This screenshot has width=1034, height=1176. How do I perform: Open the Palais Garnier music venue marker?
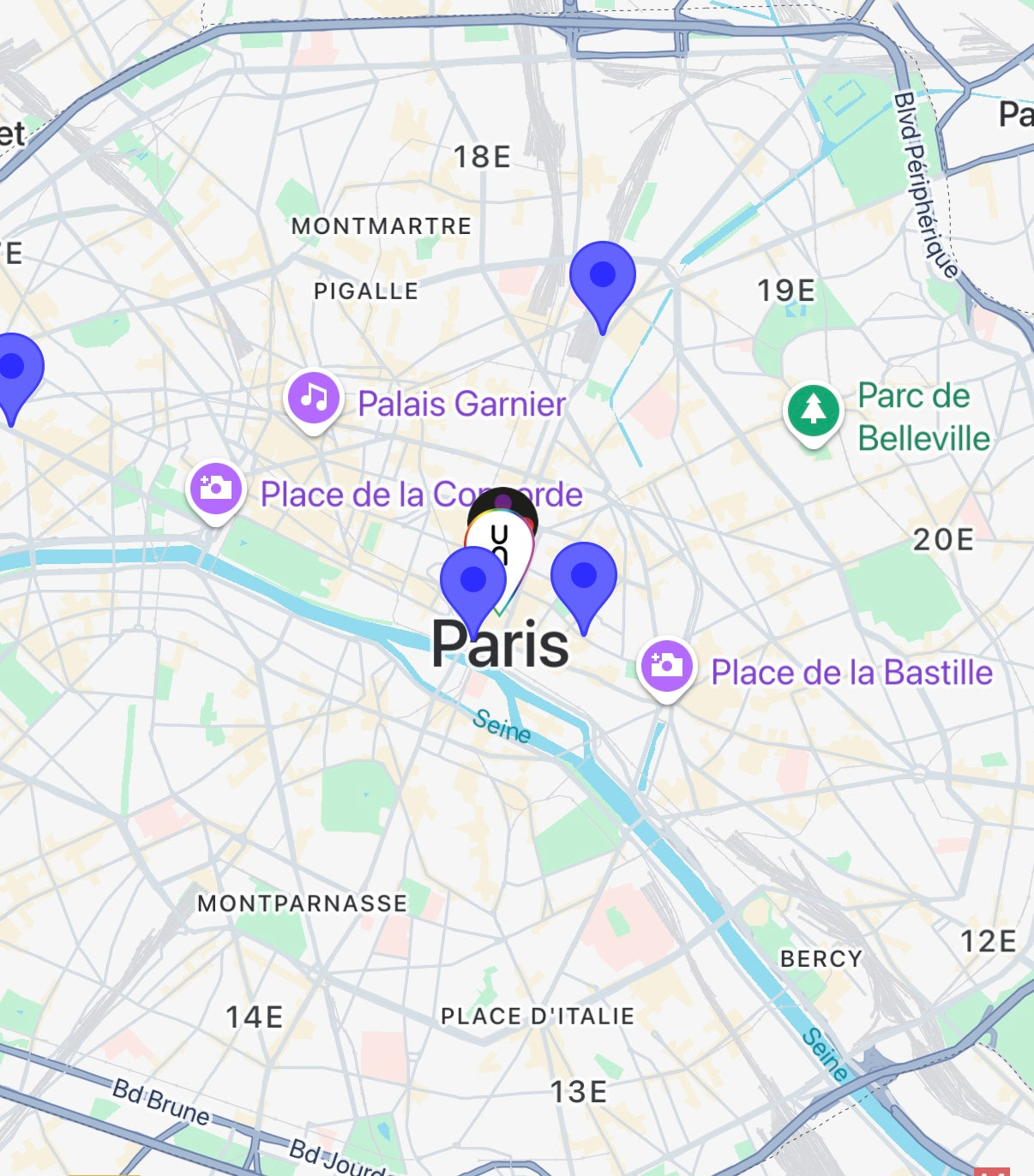point(314,399)
